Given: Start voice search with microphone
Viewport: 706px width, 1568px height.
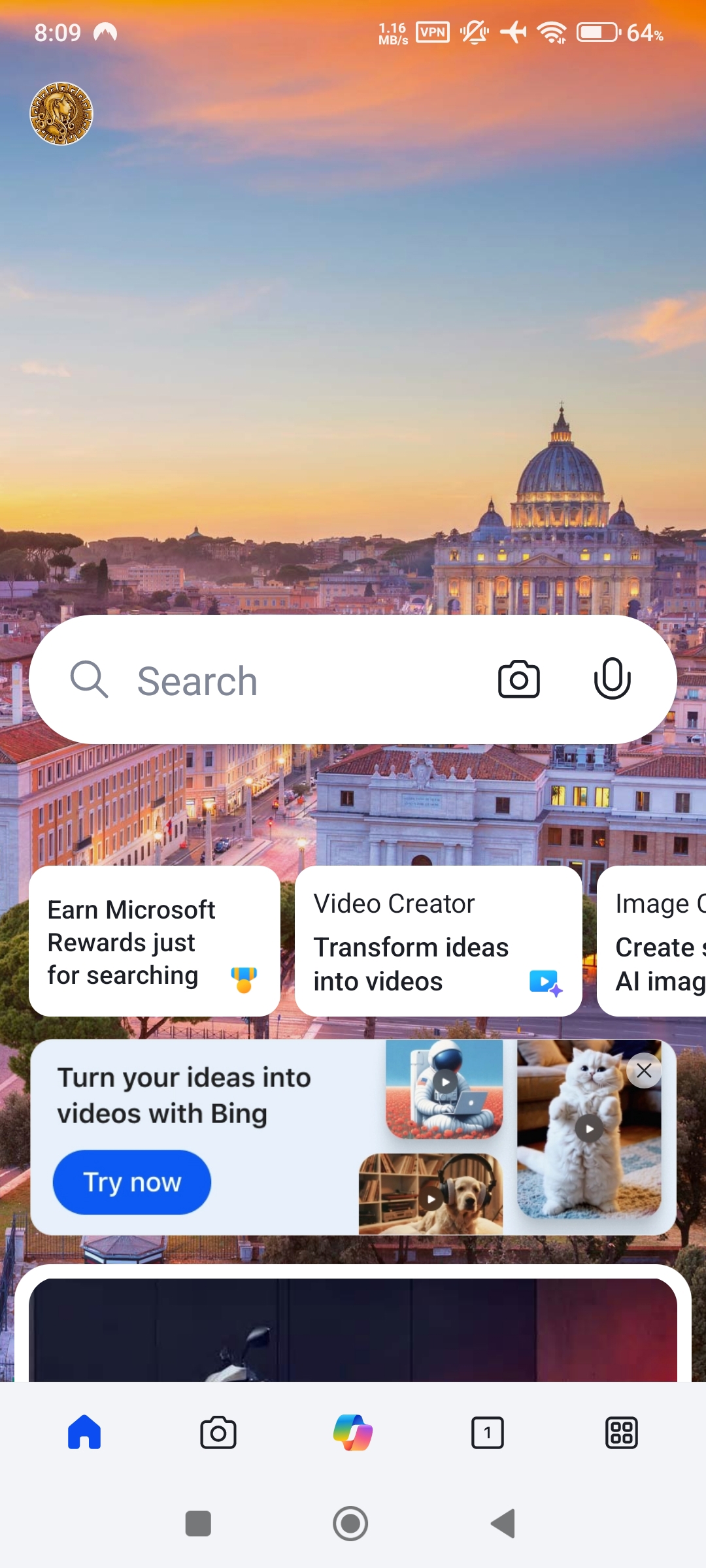Looking at the screenshot, I should [x=612, y=679].
